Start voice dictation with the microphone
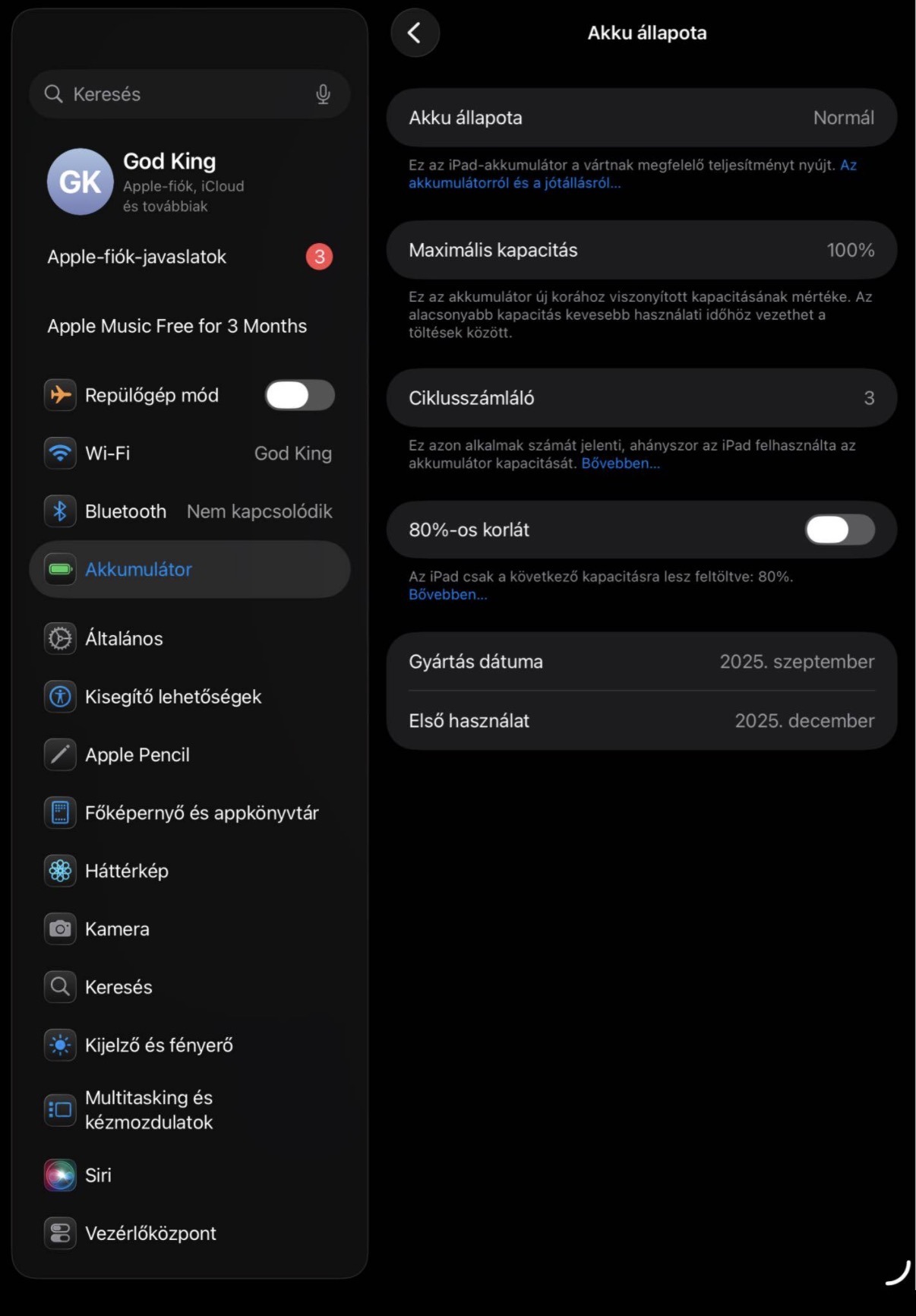 (x=323, y=94)
